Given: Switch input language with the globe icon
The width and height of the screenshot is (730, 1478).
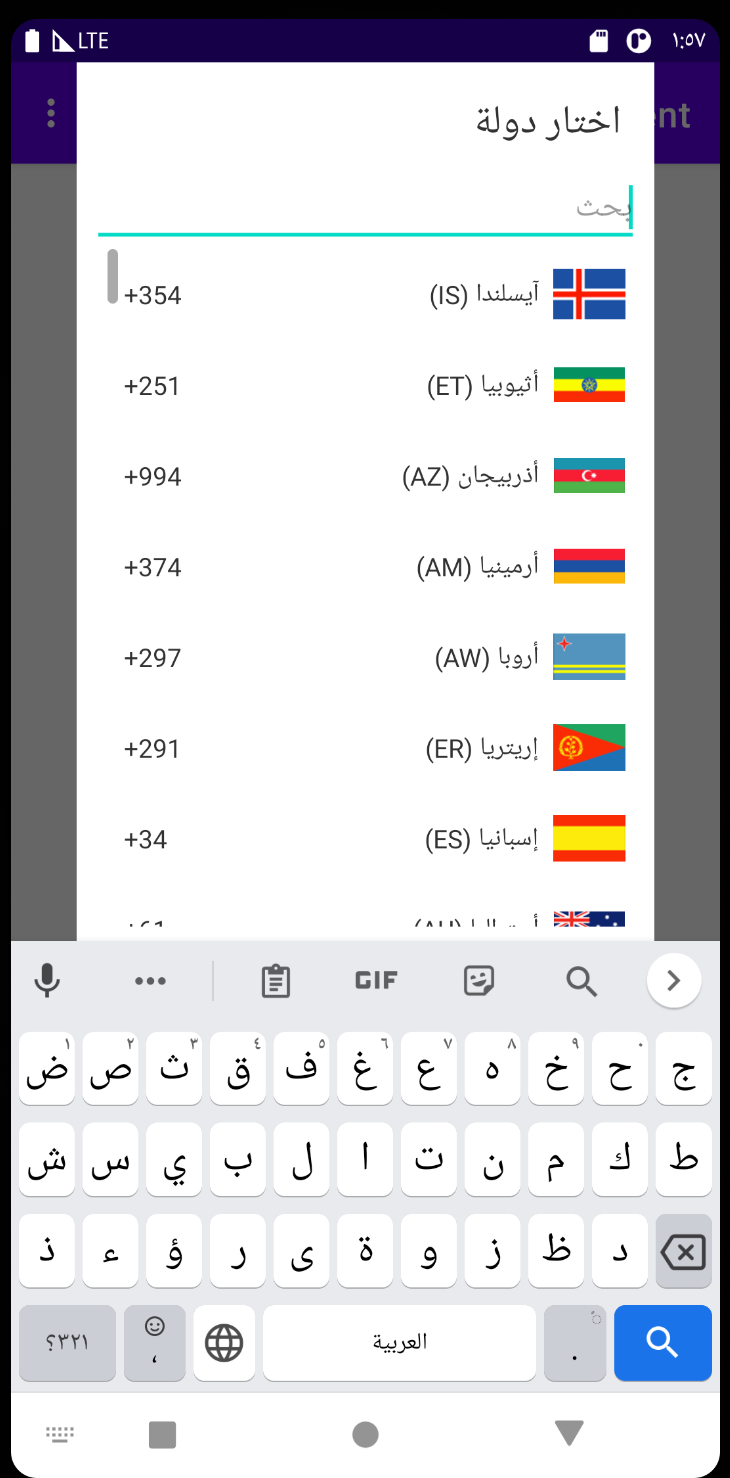Looking at the screenshot, I should click(223, 1343).
